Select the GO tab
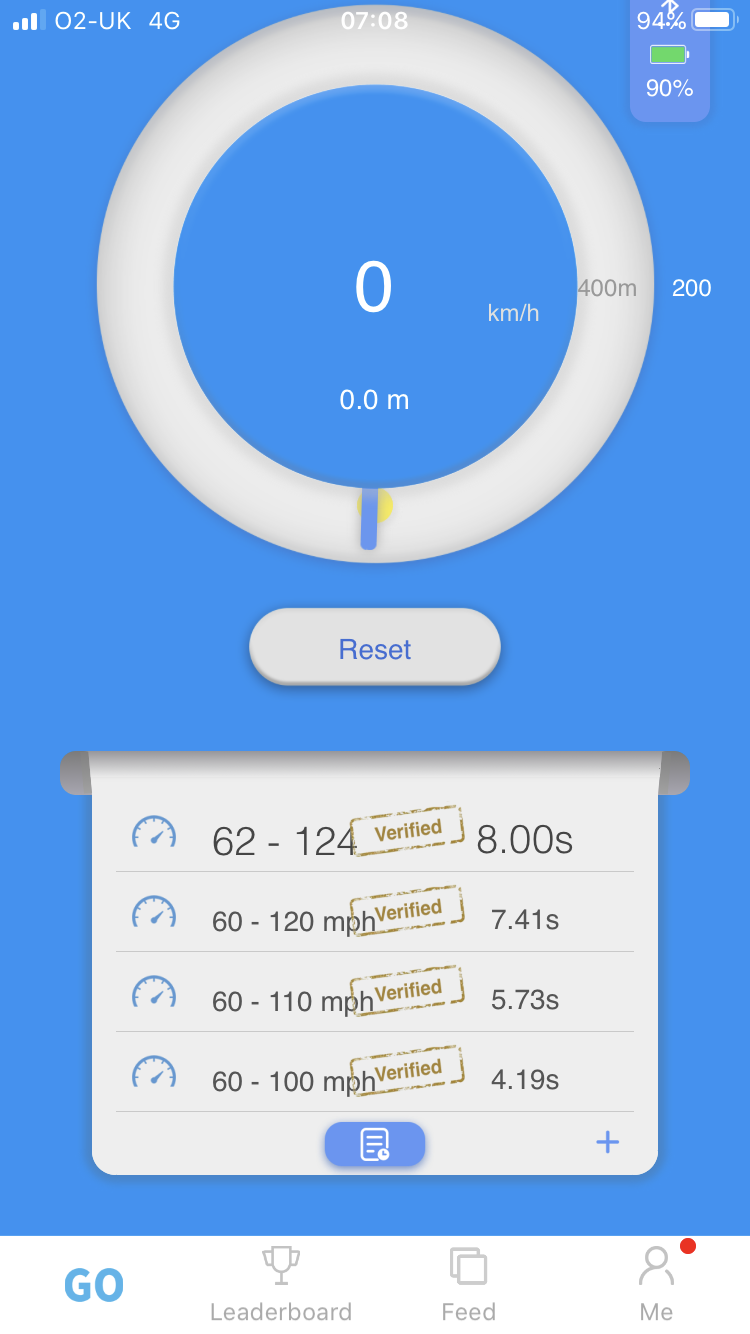Viewport: 750px width, 1334px height. coord(94,1285)
